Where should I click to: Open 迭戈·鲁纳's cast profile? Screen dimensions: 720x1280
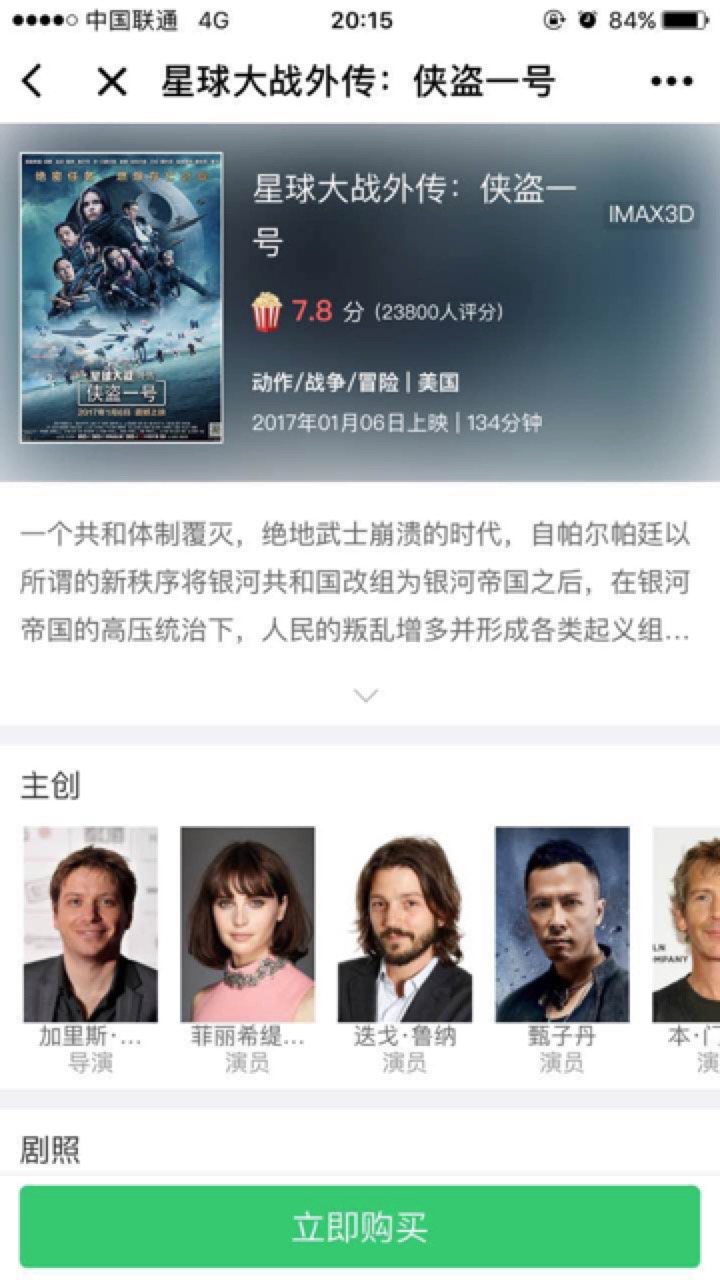(404, 925)
